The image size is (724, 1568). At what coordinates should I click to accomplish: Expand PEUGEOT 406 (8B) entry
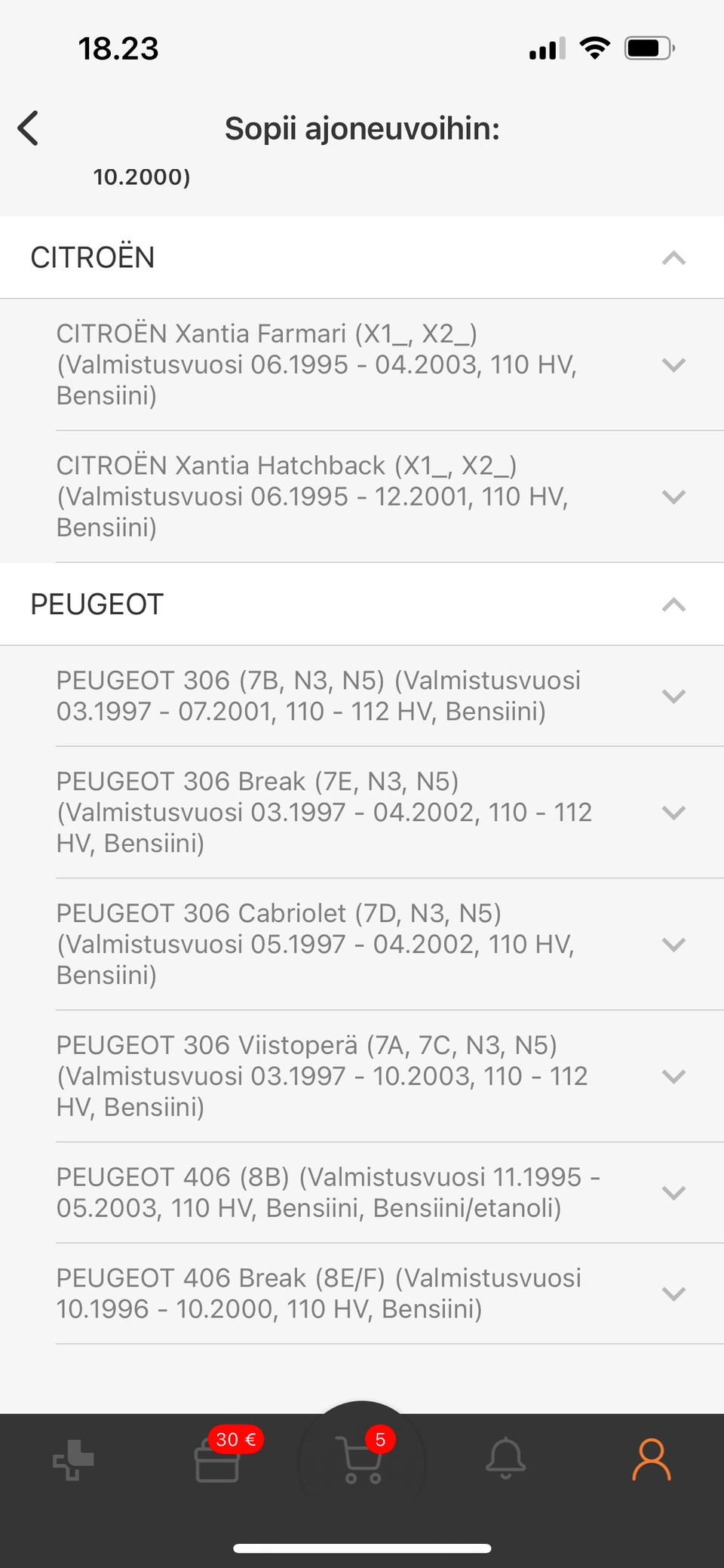point(362,1192)
